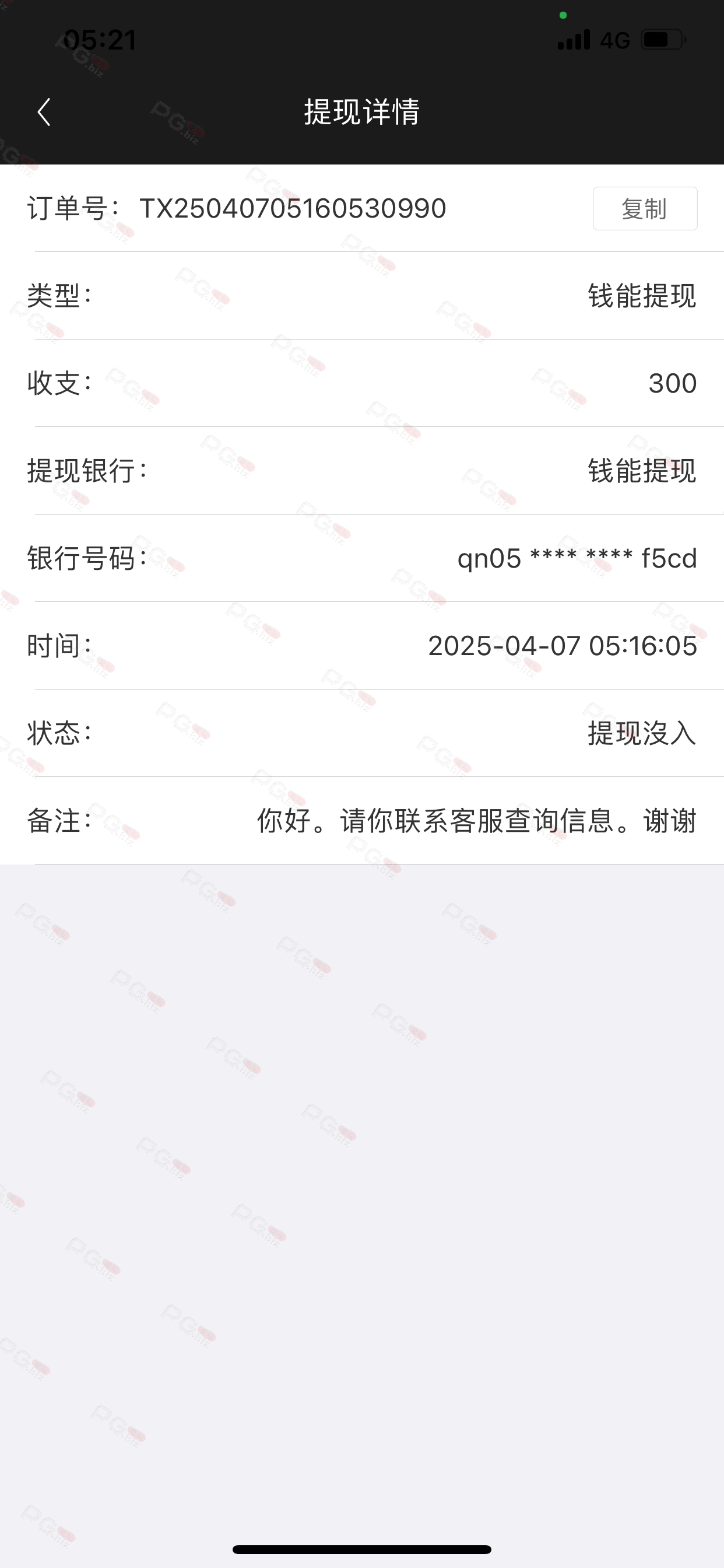This screenshot has width=724, height=1568.
Task: Go back from the 提现详情 page
Action: (43, 112)
